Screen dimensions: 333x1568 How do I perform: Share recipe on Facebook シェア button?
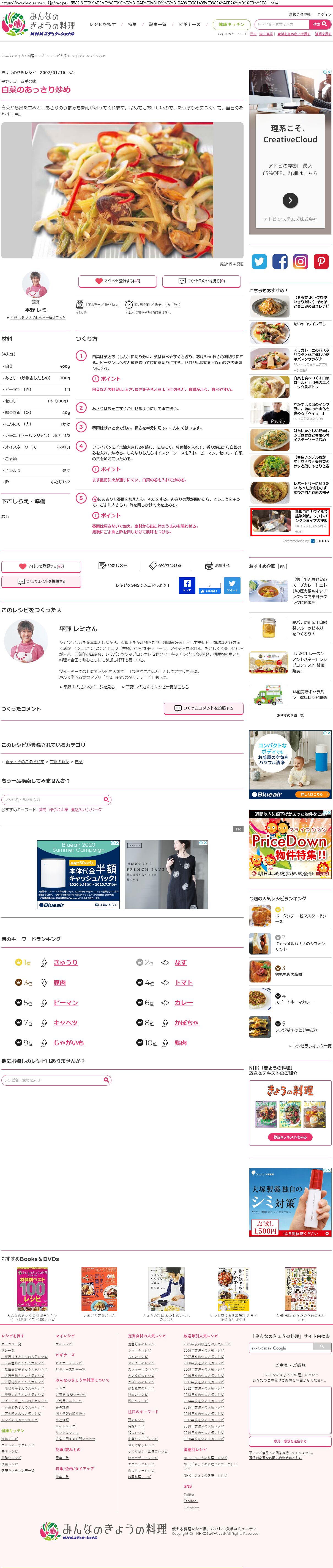tap(187, 585)
